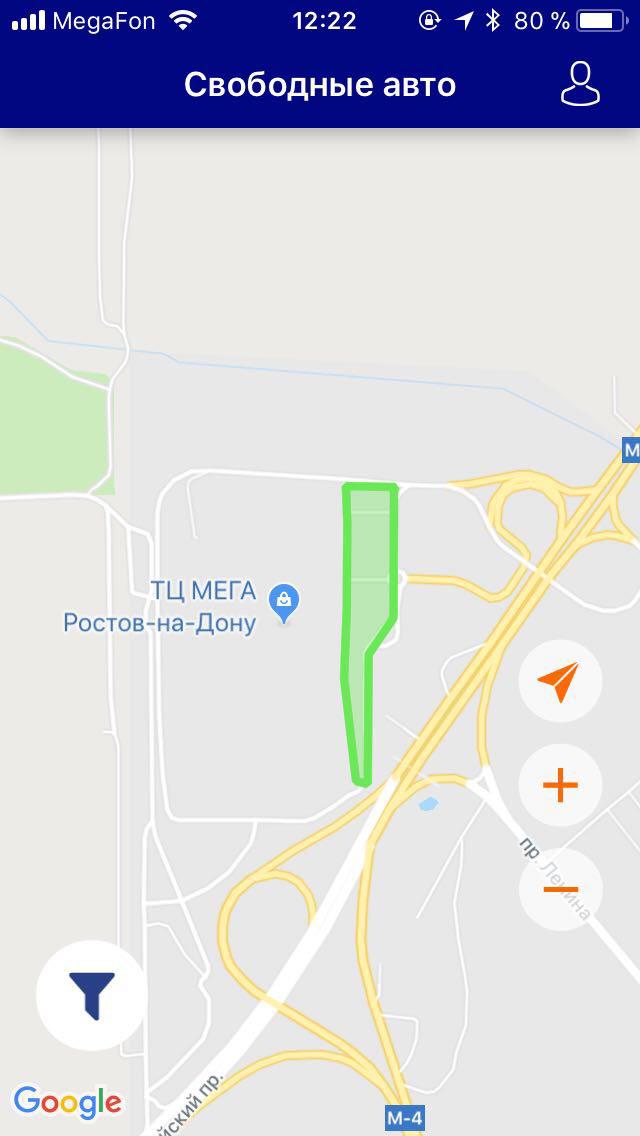640x1136 pixels.
Task: Open the car filter button
Action: (x=92, y=995)
